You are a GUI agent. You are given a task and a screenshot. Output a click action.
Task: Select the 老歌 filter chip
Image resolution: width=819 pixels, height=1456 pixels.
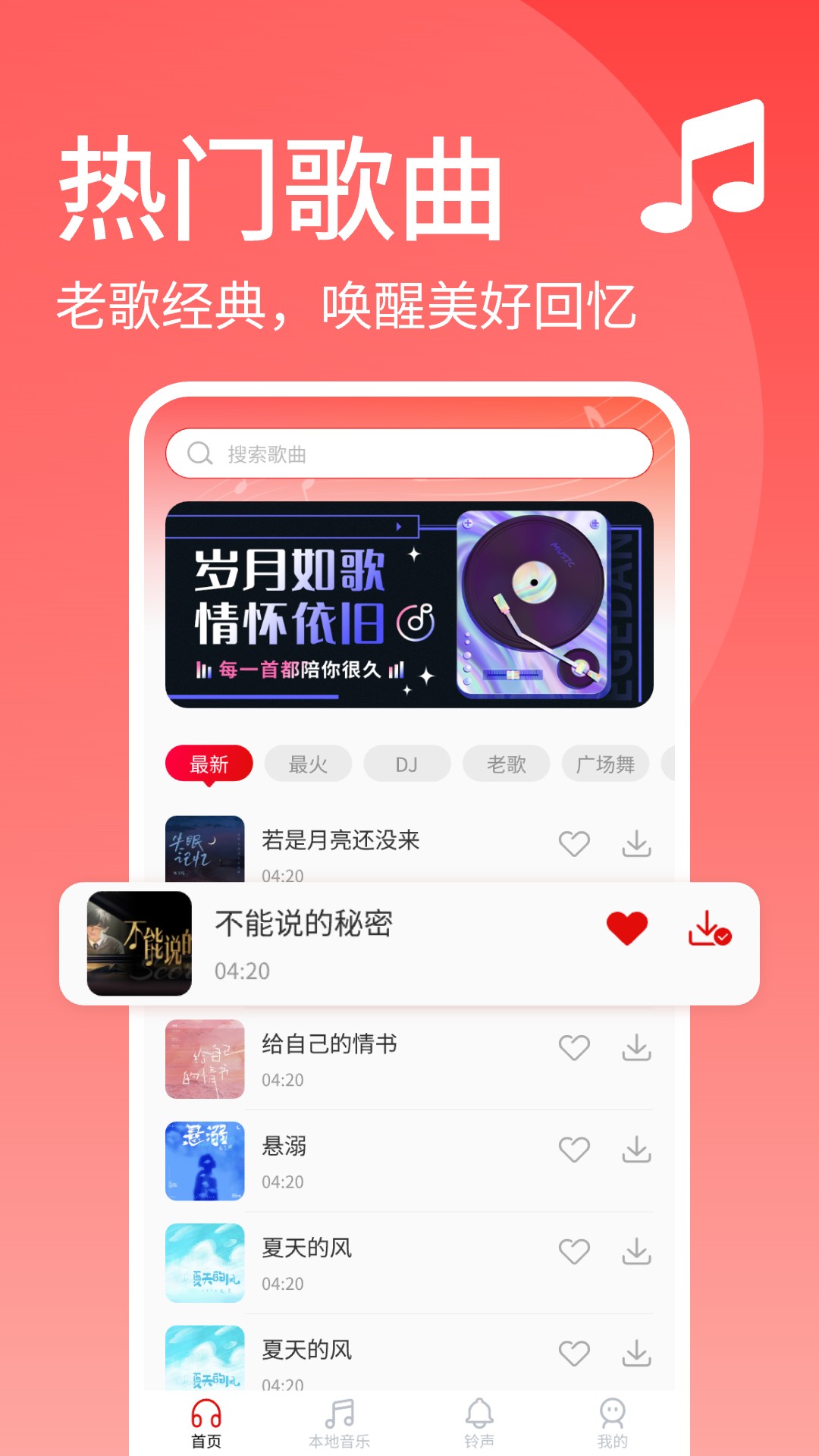tap(505, 764)
